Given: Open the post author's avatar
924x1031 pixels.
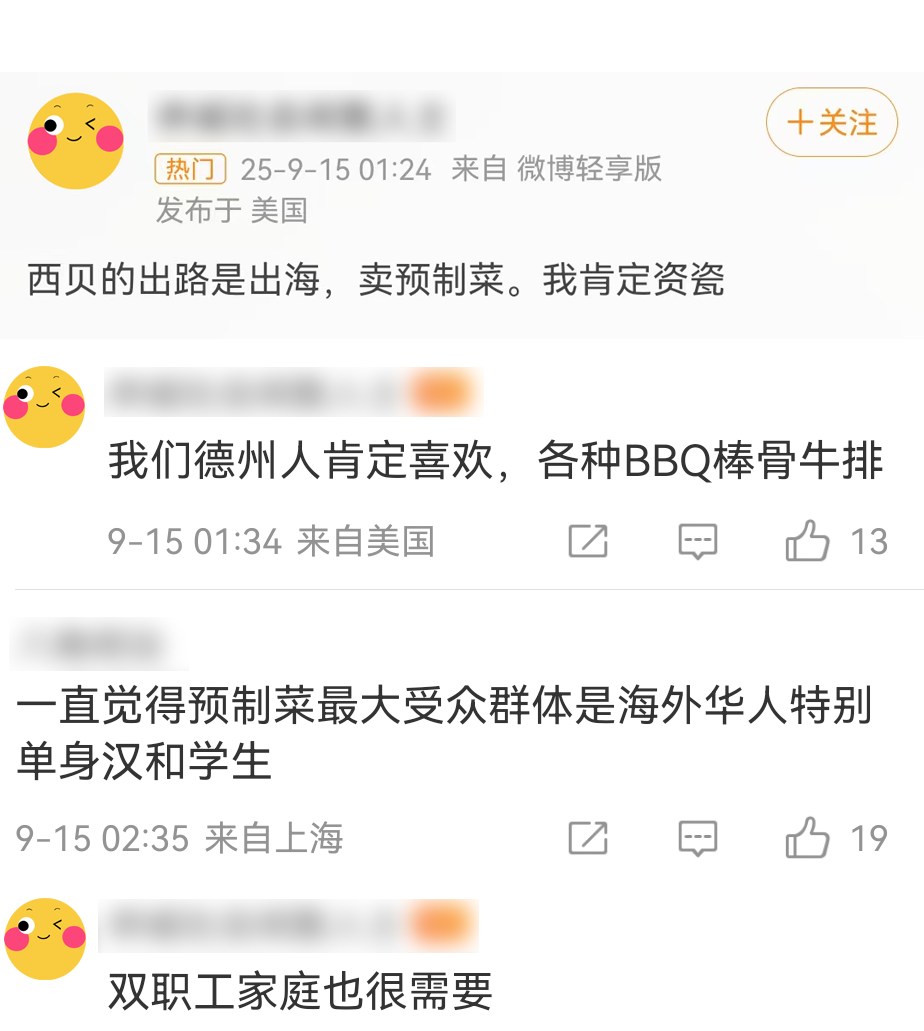Looking at the screenshot, I should 75,141.
